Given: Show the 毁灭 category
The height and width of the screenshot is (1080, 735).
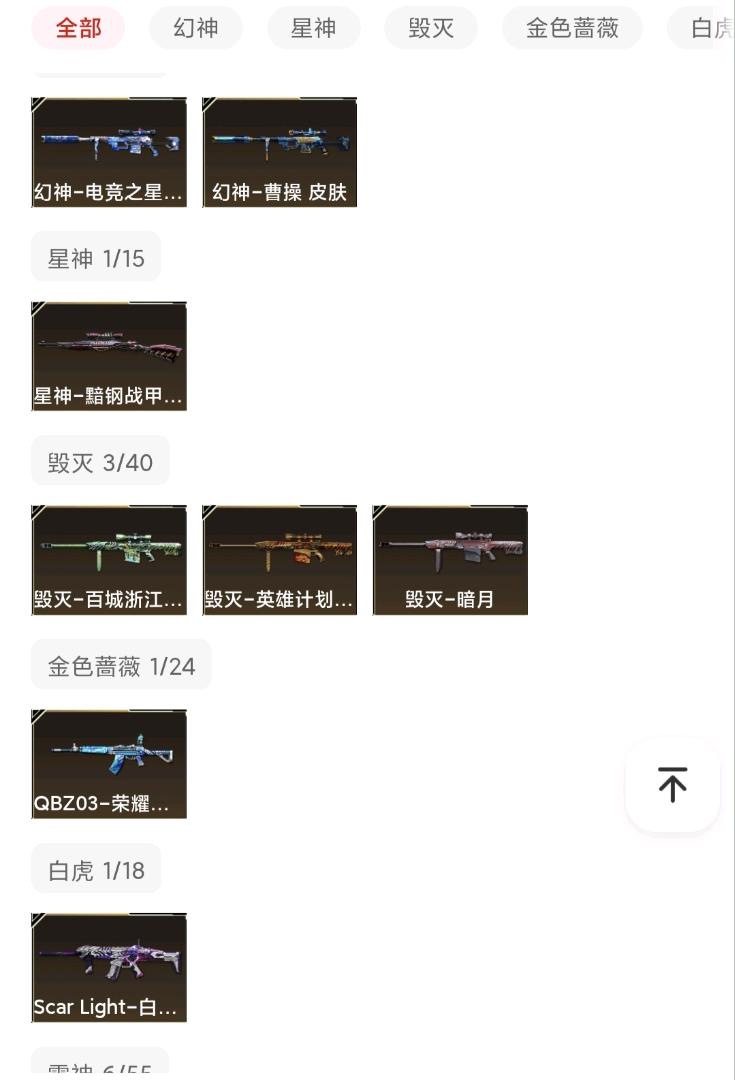Looking at the screenshot, I should 430,28.
